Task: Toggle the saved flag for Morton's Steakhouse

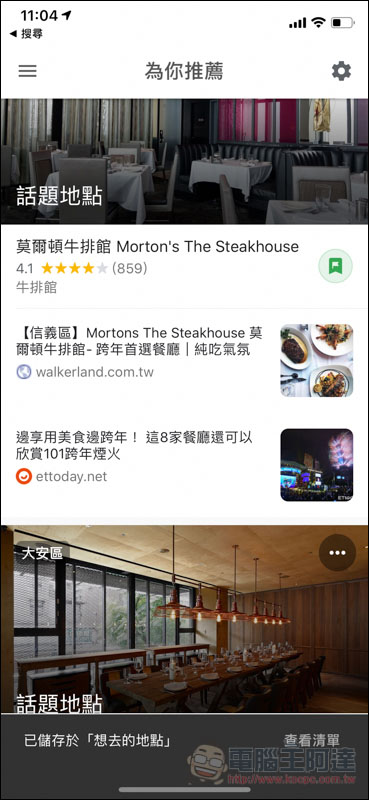Action: coord(335,265)
